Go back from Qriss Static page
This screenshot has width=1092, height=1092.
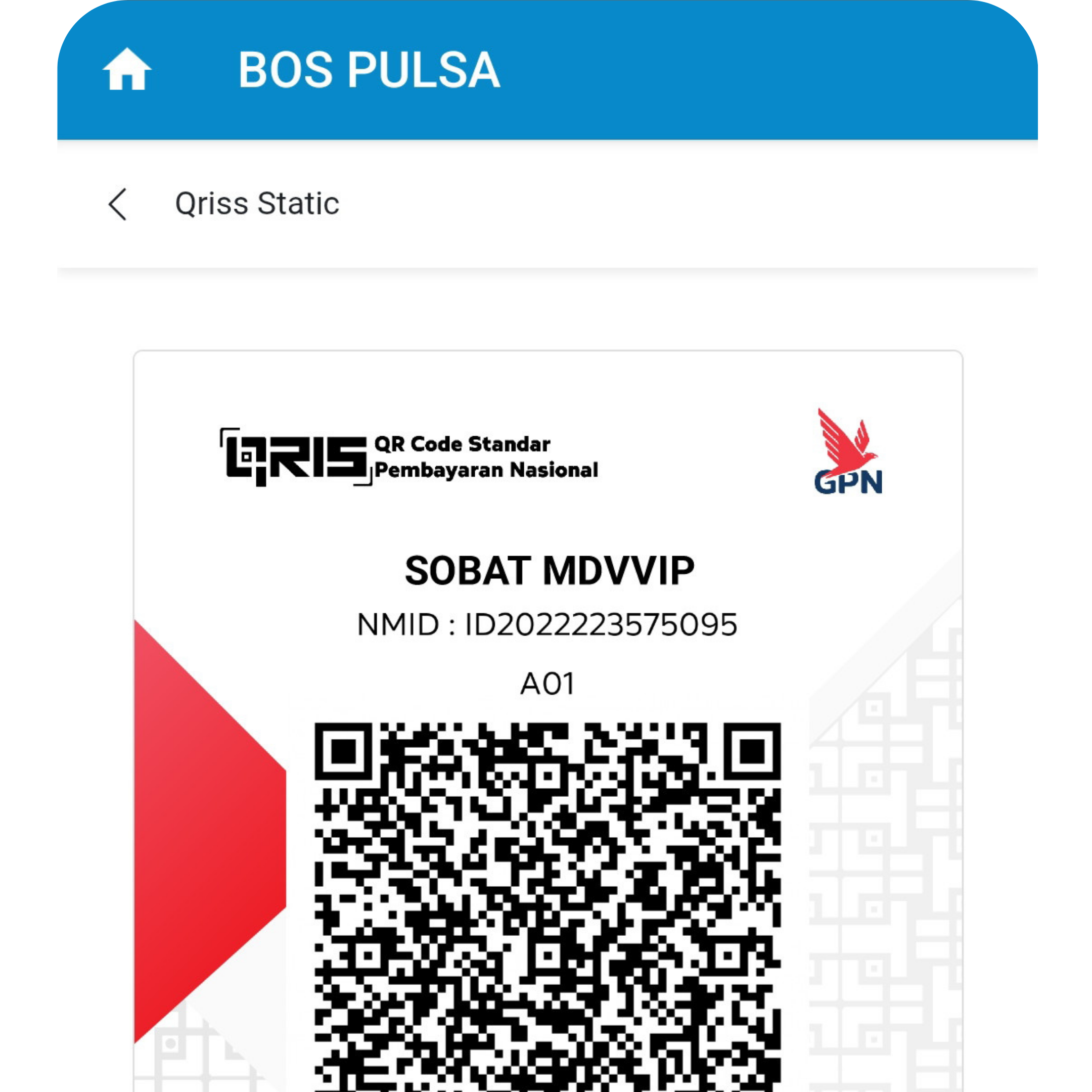coord(118,204)
